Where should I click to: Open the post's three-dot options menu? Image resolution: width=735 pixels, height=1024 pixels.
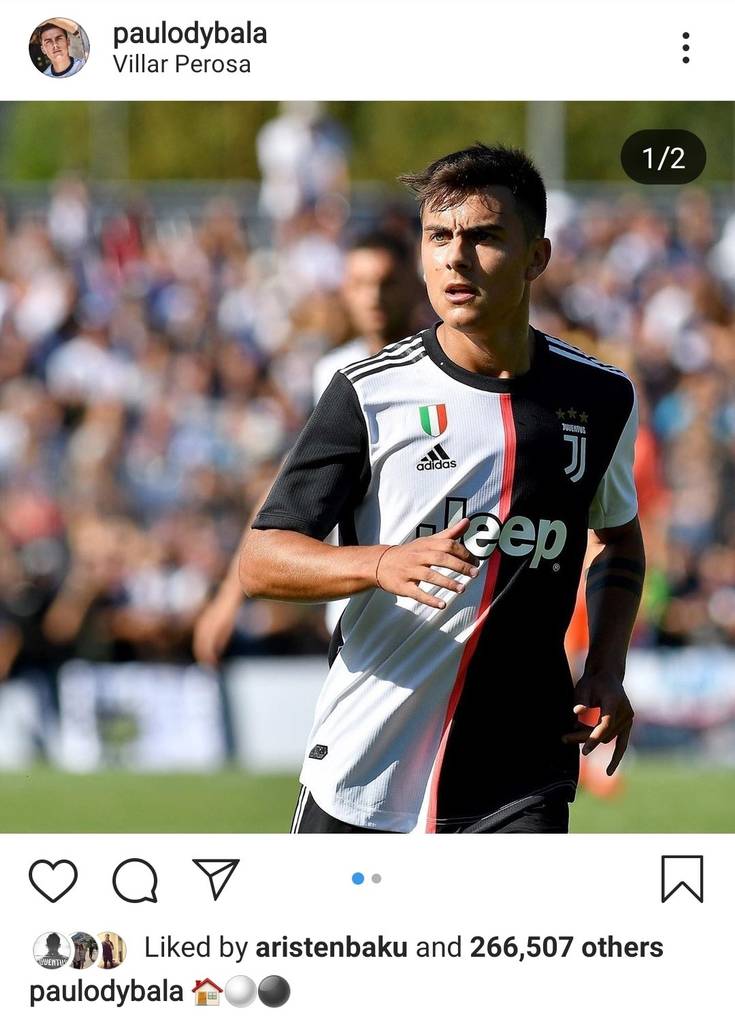[x=685, y=47]
